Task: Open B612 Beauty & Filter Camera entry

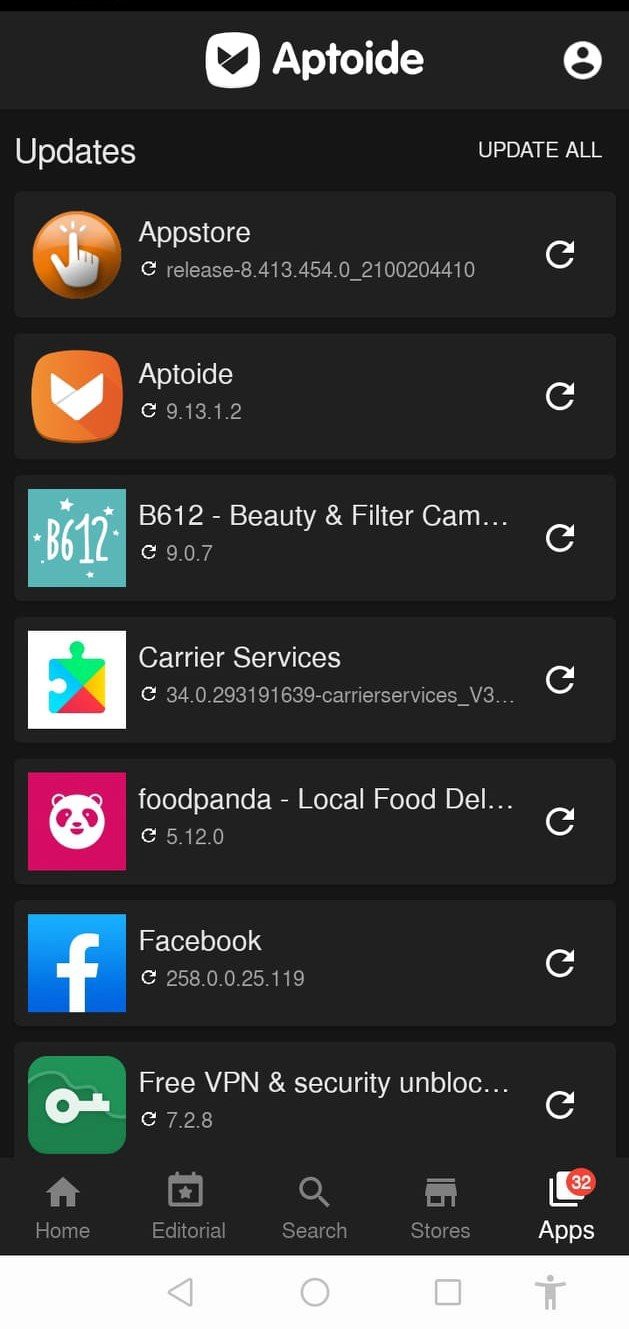Action: tap(315, 538)
